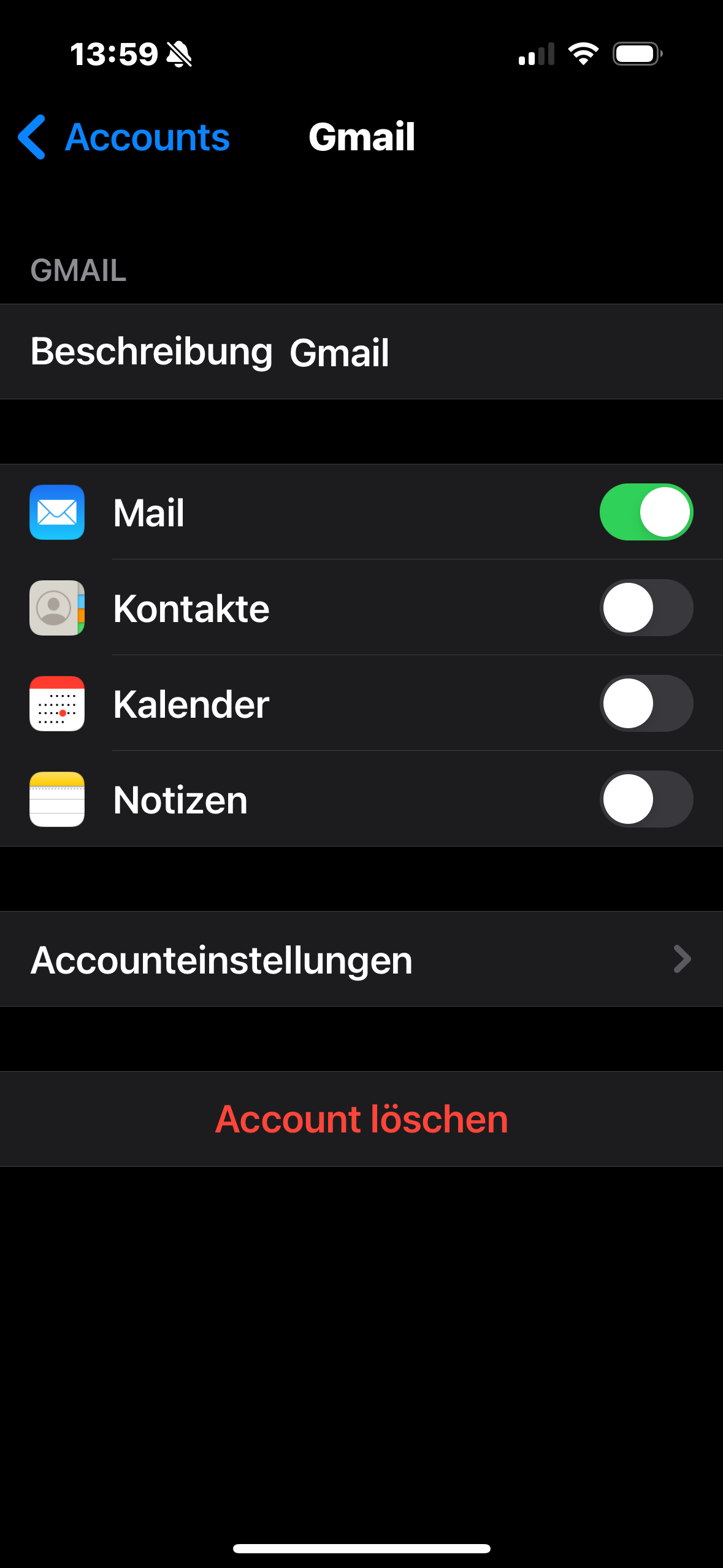Viewport: 723px width, 1568px height.
Task: Open Accounteinstellungen
Action: pyautogui.click(x=361, y=959)
